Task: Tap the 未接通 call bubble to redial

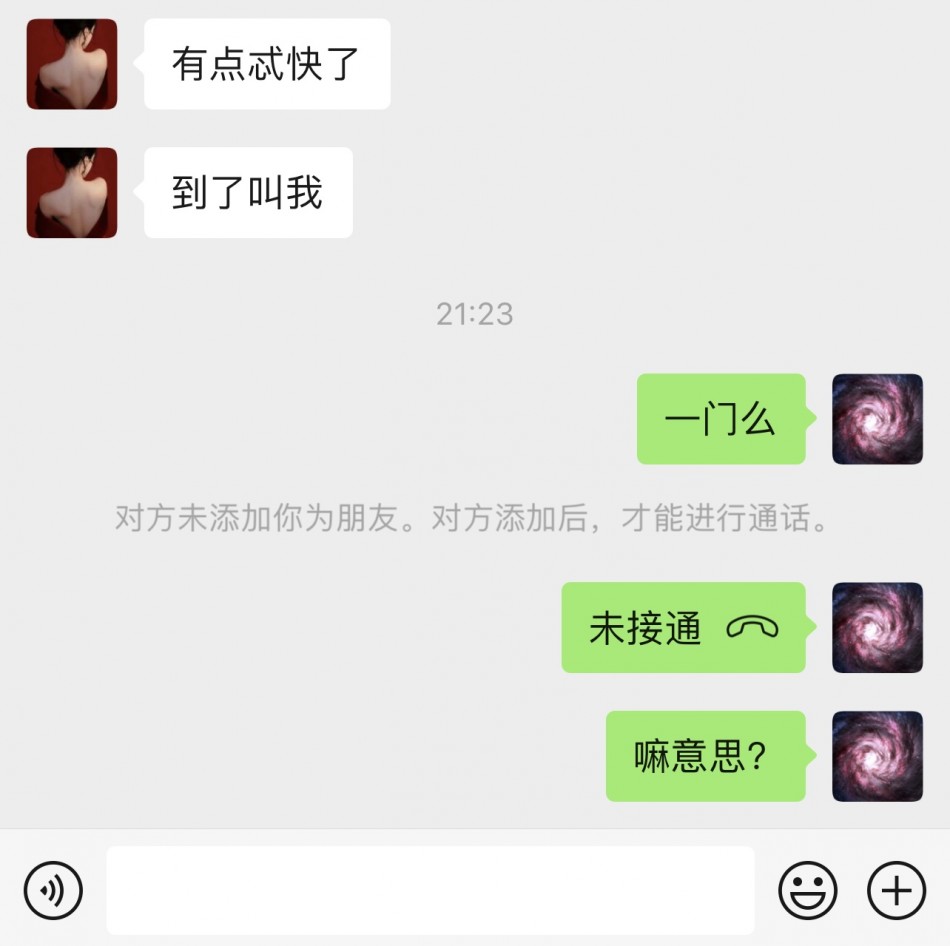Action: point(683,628)
